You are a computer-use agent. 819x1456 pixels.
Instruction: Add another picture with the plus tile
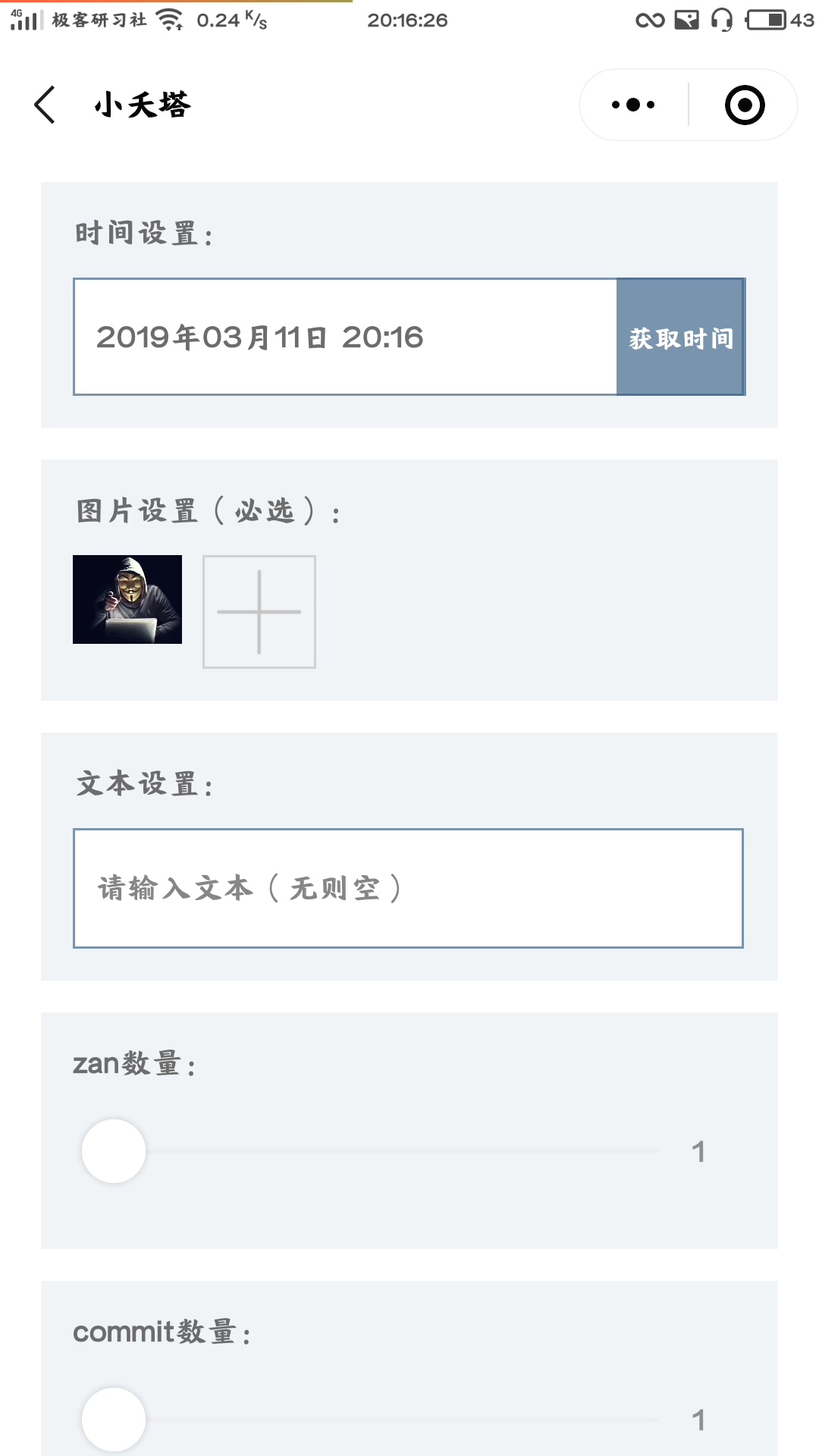point(259,612)
